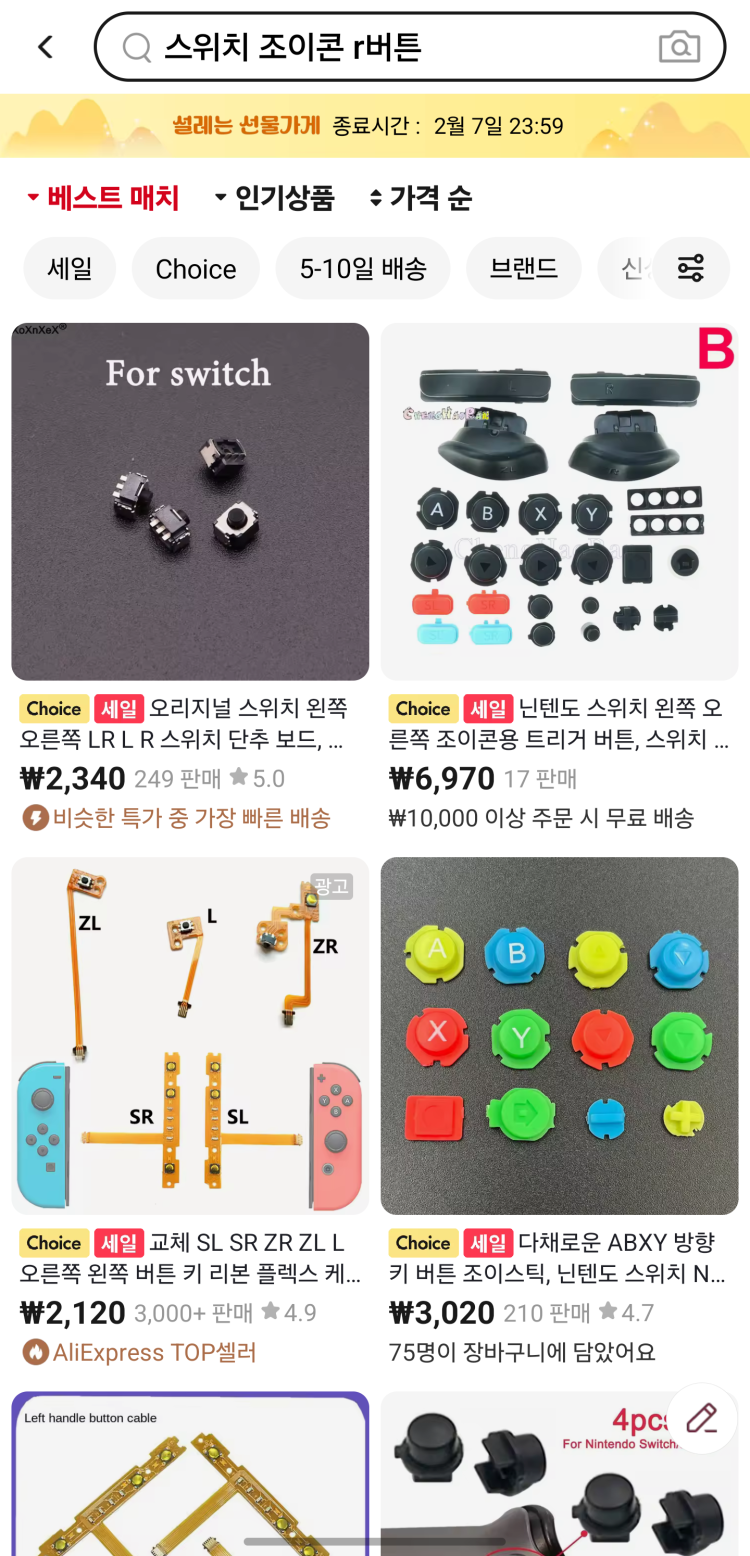
Task: Open the ₩6,970 trigger button set product
Action: pyautogui.click(x=559, y=502)
